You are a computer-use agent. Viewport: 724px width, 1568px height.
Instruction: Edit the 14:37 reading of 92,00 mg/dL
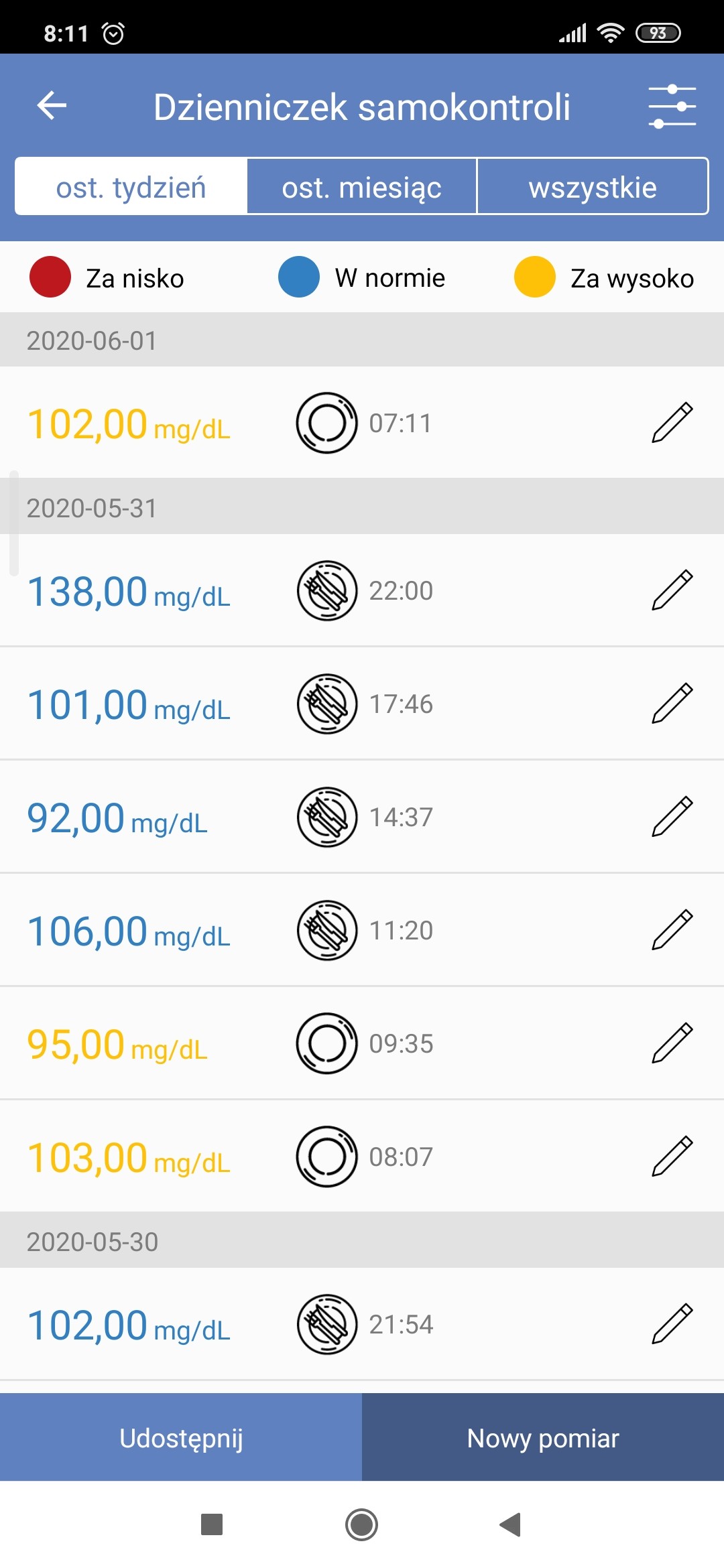pyautogui.click(x=672, y=817)
